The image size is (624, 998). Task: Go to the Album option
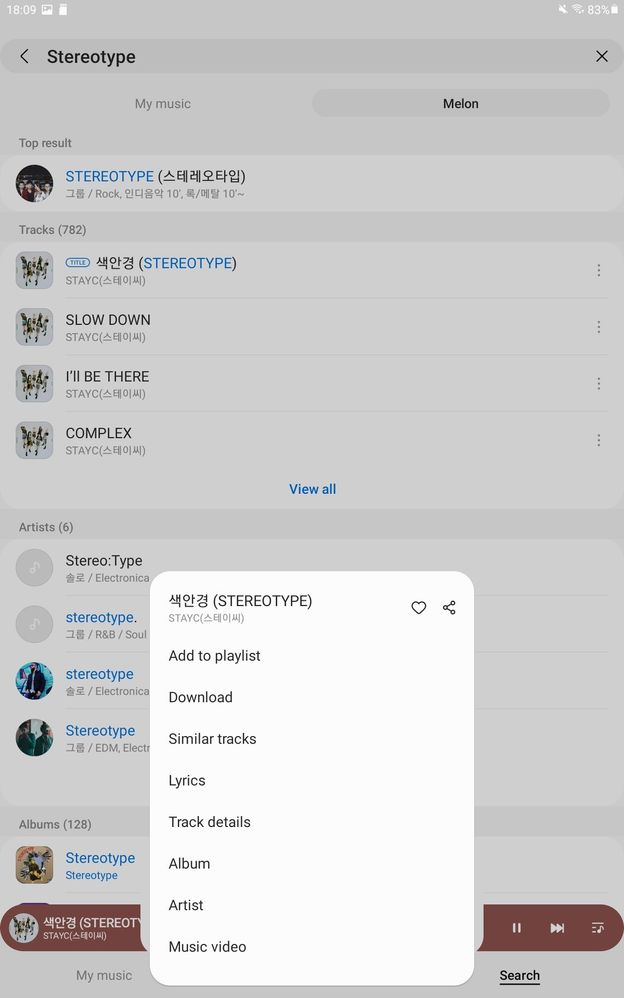coord(189,863)
